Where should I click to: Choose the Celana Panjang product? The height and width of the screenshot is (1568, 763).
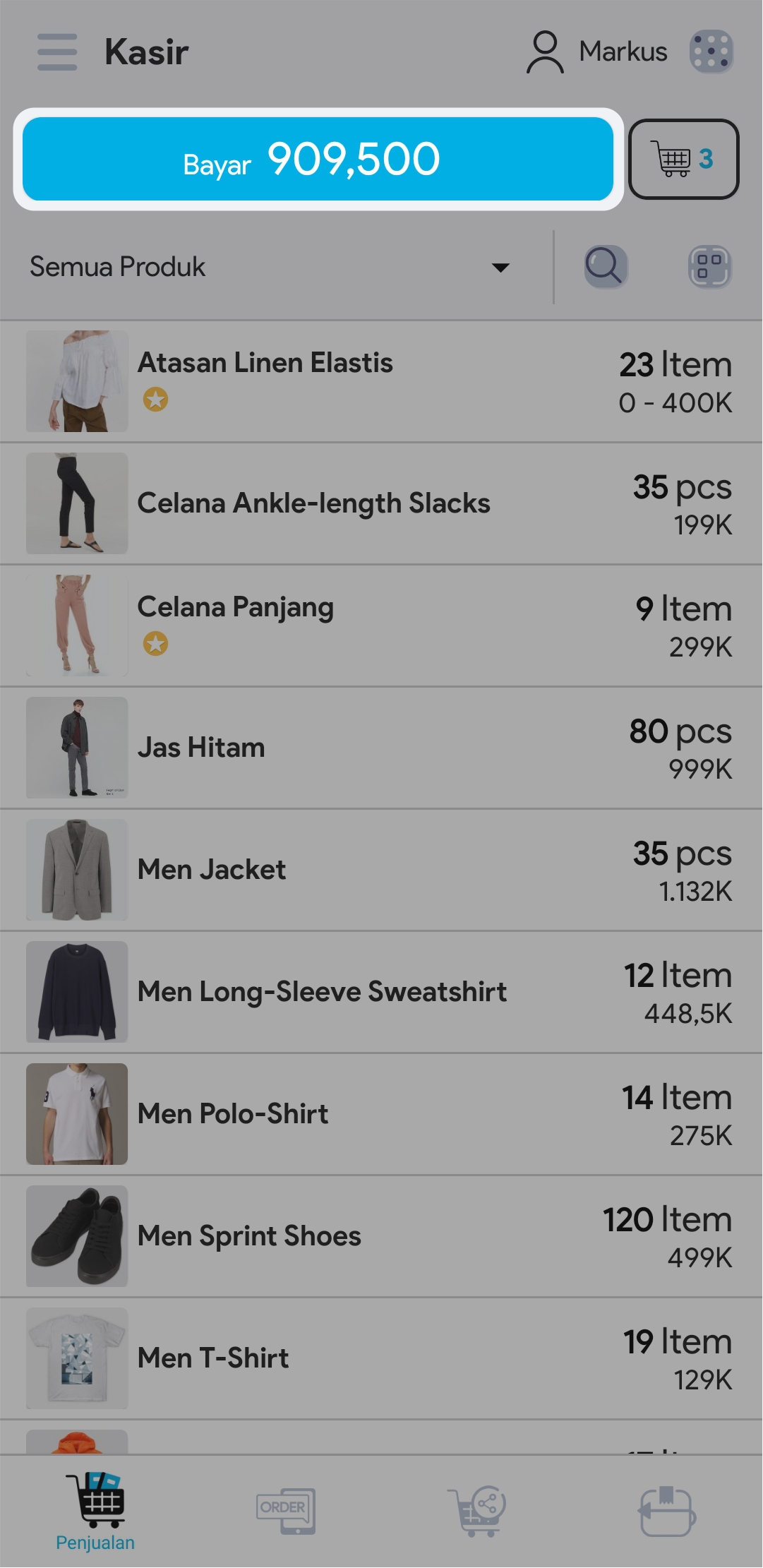click(381, 626)
